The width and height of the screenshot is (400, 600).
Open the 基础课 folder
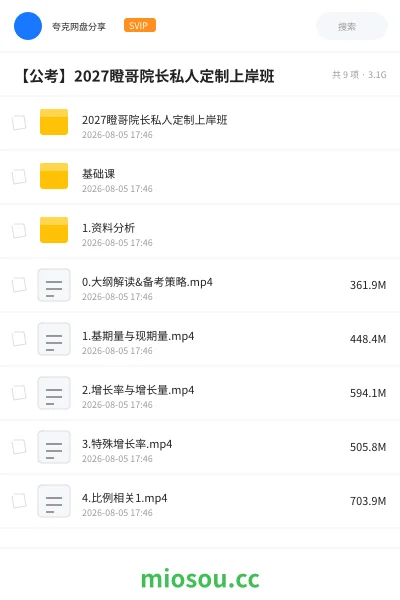coord(200,177)
